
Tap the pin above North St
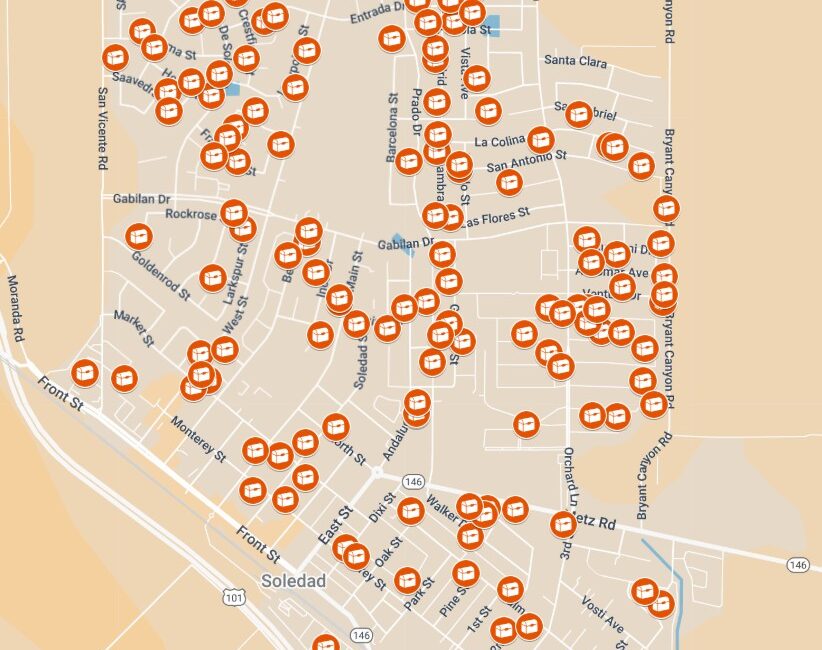click(335, 427)
